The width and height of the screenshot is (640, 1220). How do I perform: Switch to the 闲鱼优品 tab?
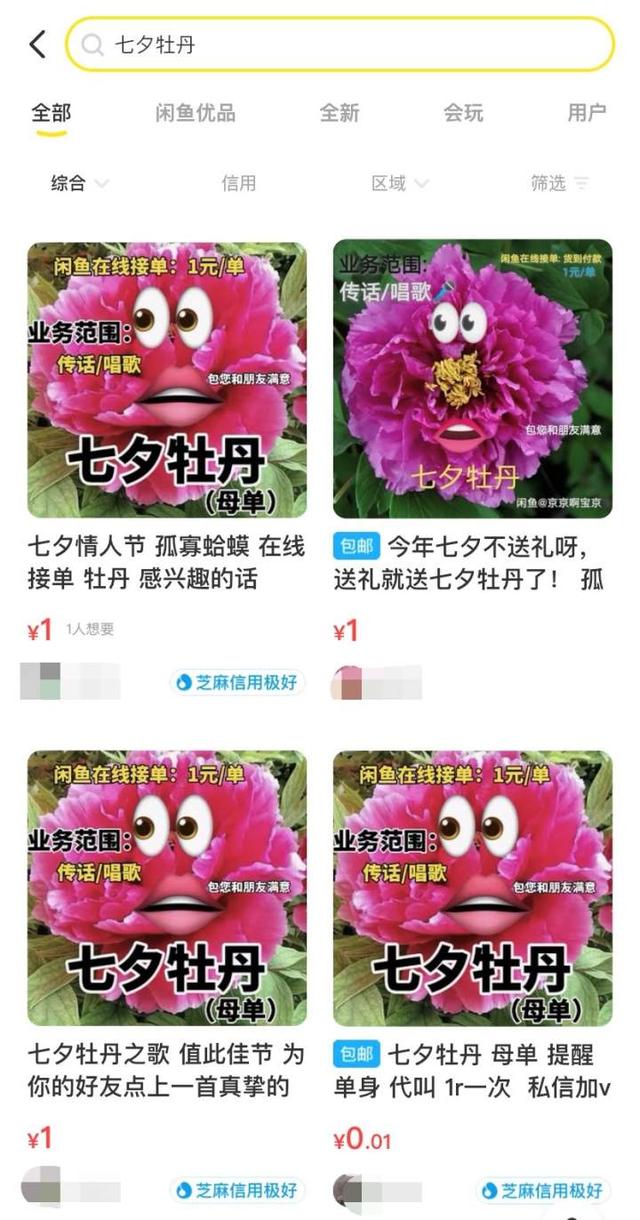(x=195, y=113)
